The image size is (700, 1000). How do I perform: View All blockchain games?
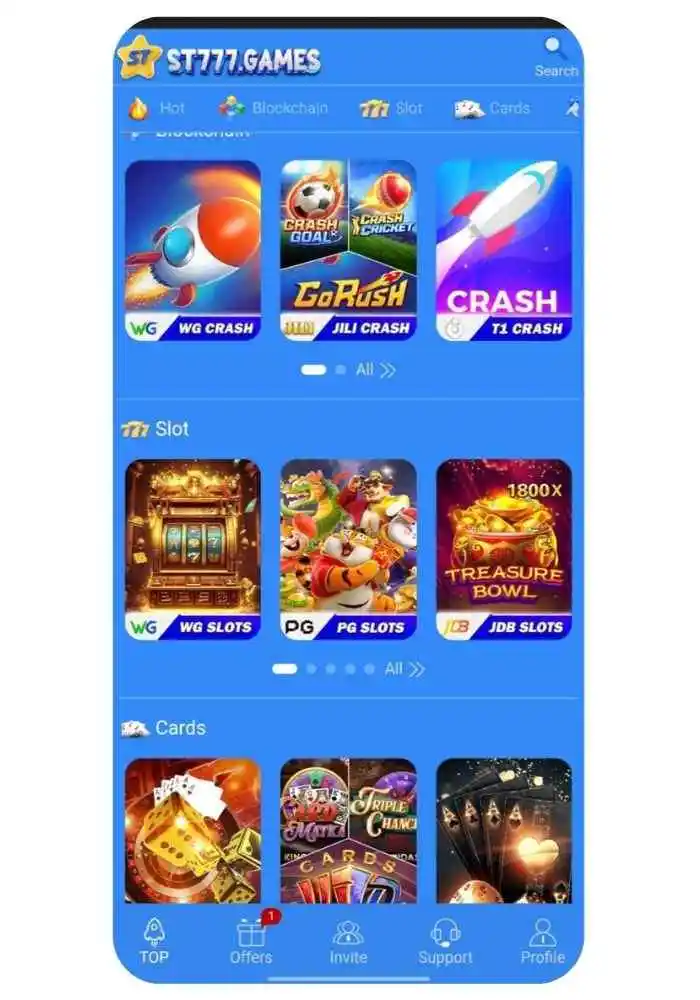[375, 370]
